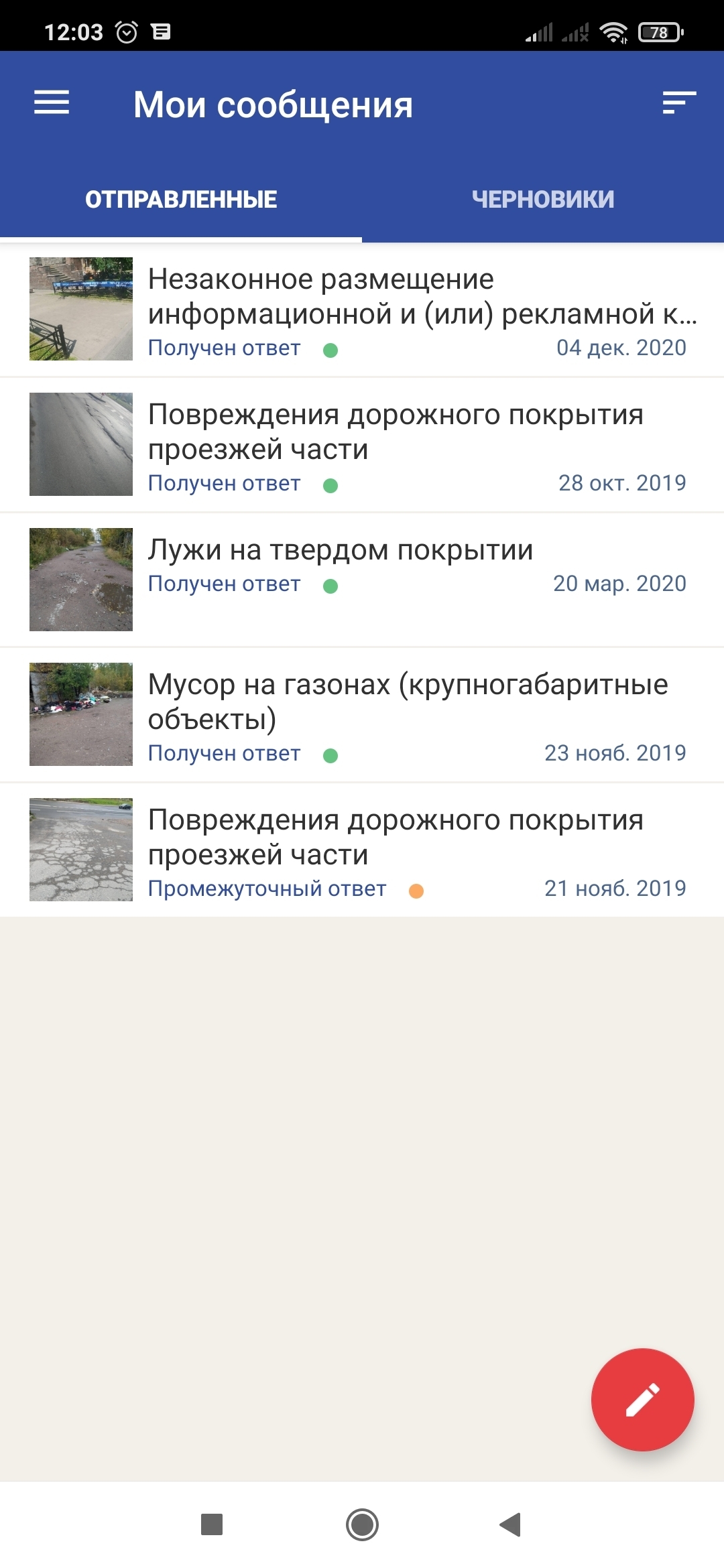
Task: Open the hamburger navigation menu
Action: pos(52,103)
